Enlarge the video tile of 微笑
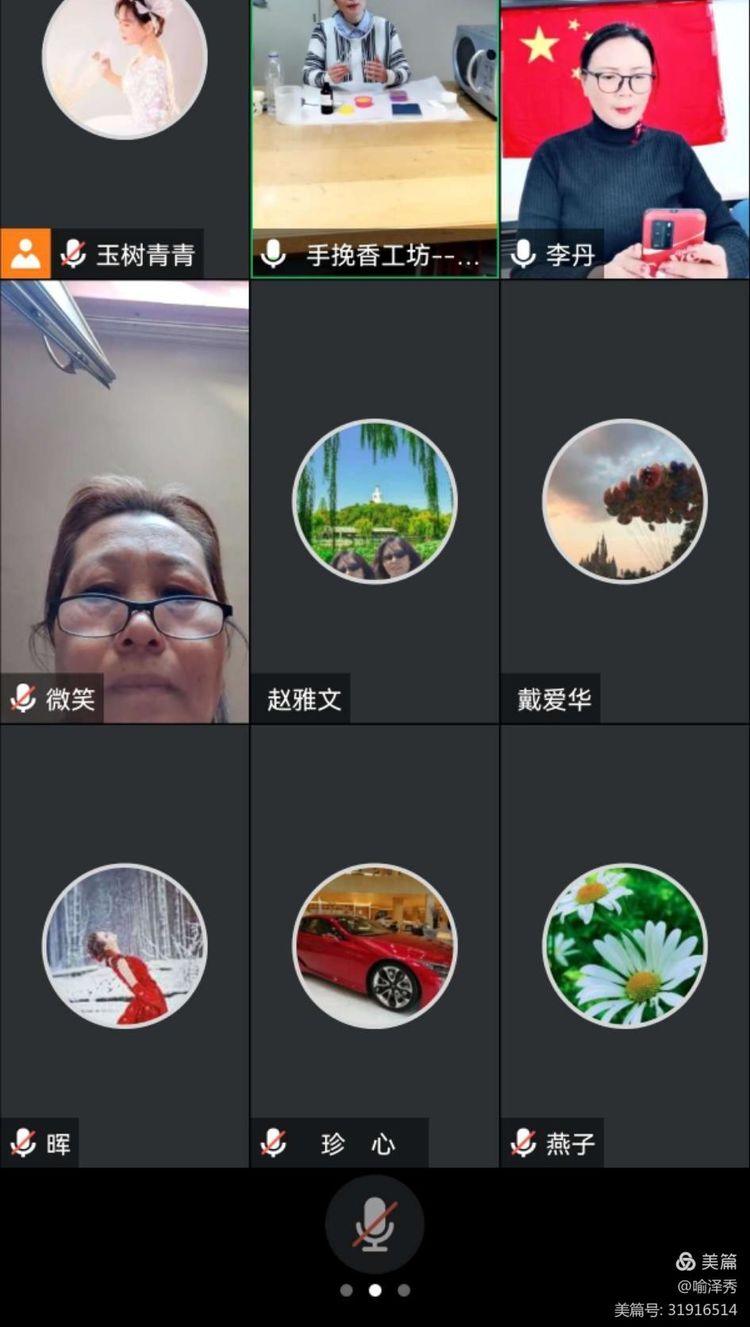750x1327 pixels. coord(124,500)
